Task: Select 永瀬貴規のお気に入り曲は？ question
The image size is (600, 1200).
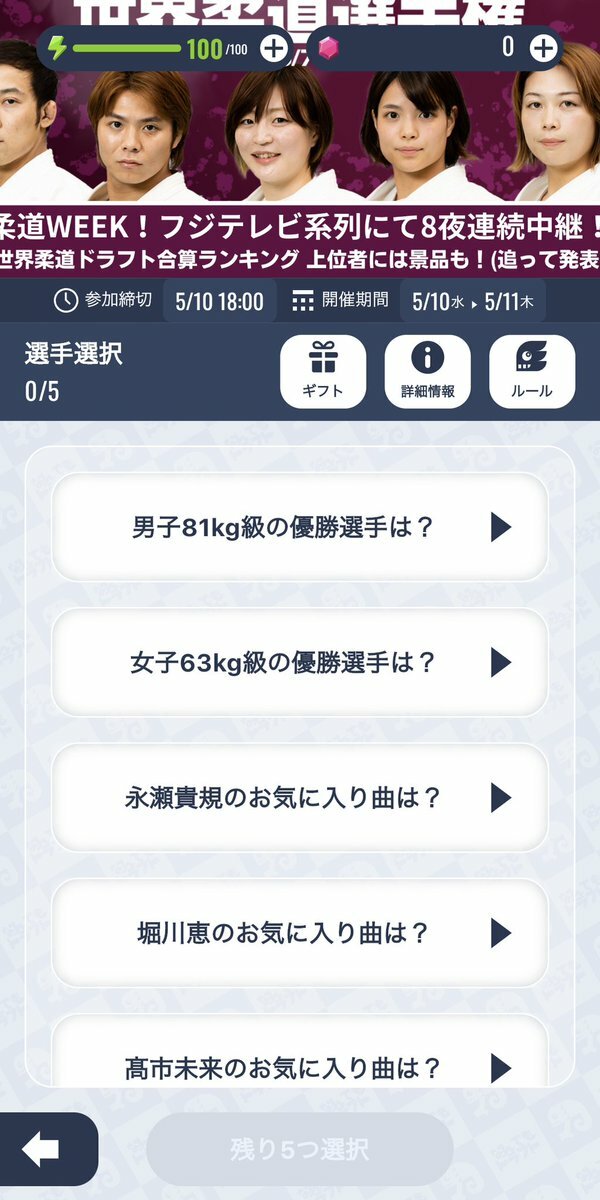Action: [300, 797]
